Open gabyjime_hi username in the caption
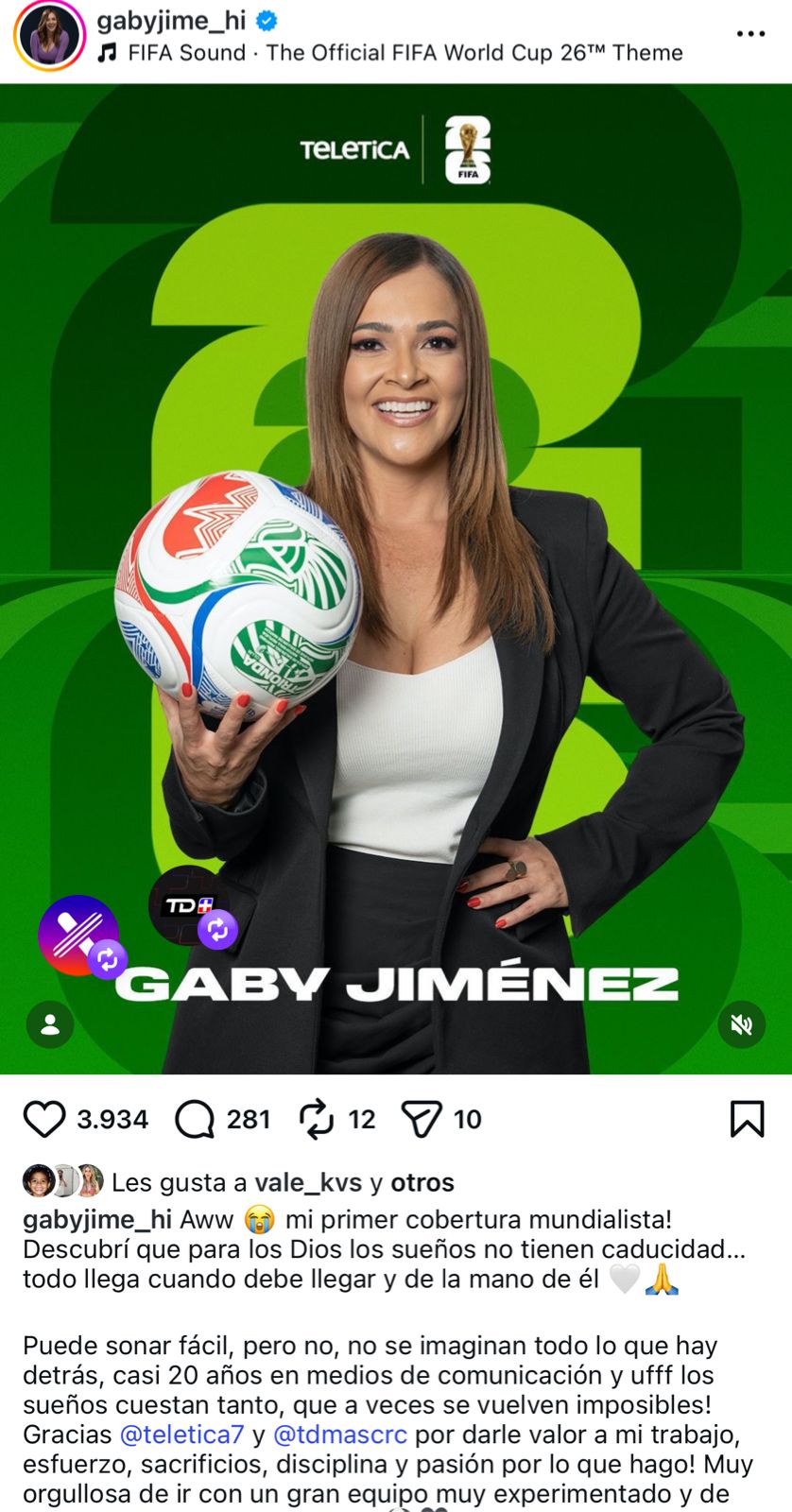 (97, 1219)
